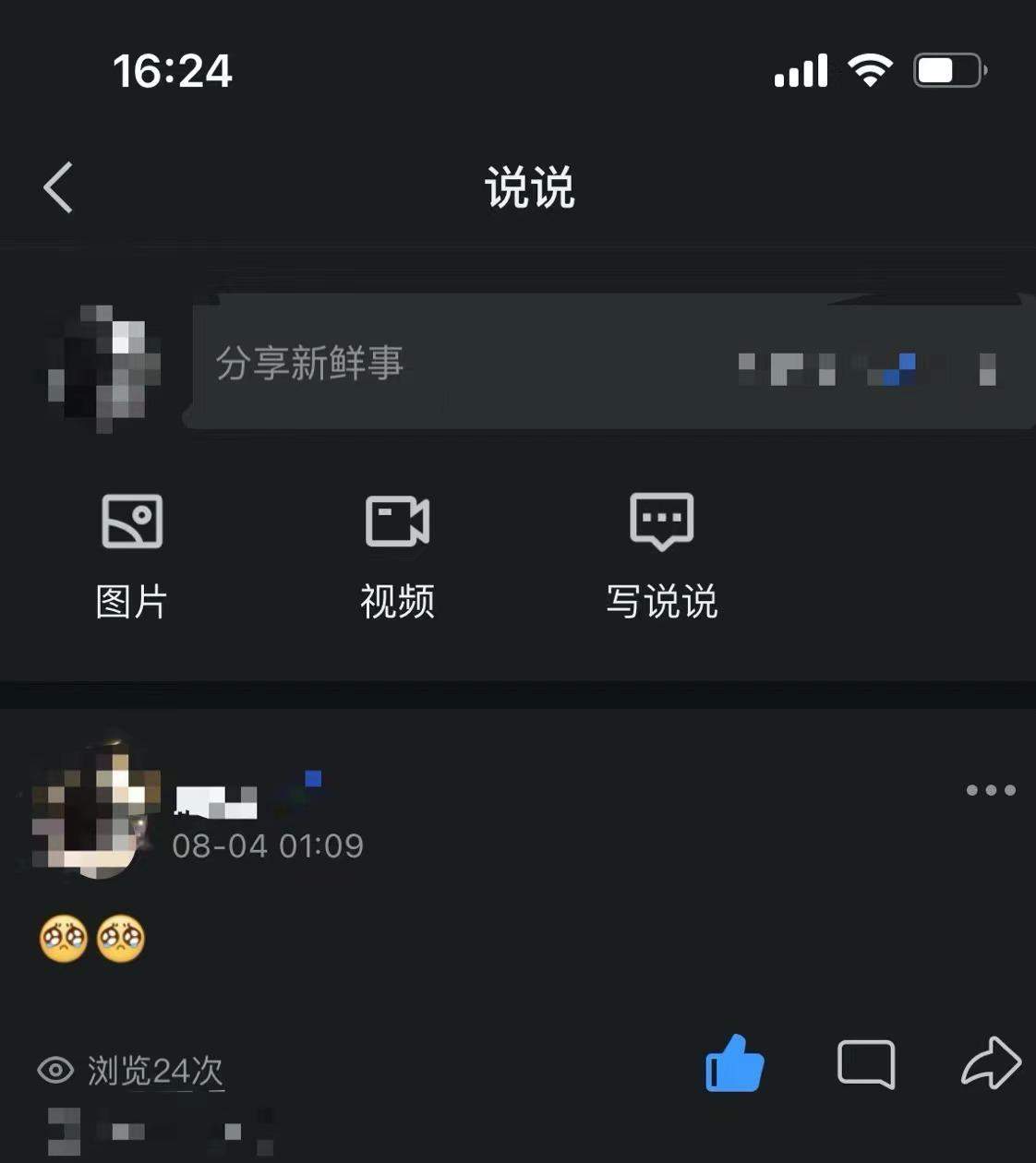
Task: Tap the back chevron at top left
Action: point(58,185)
